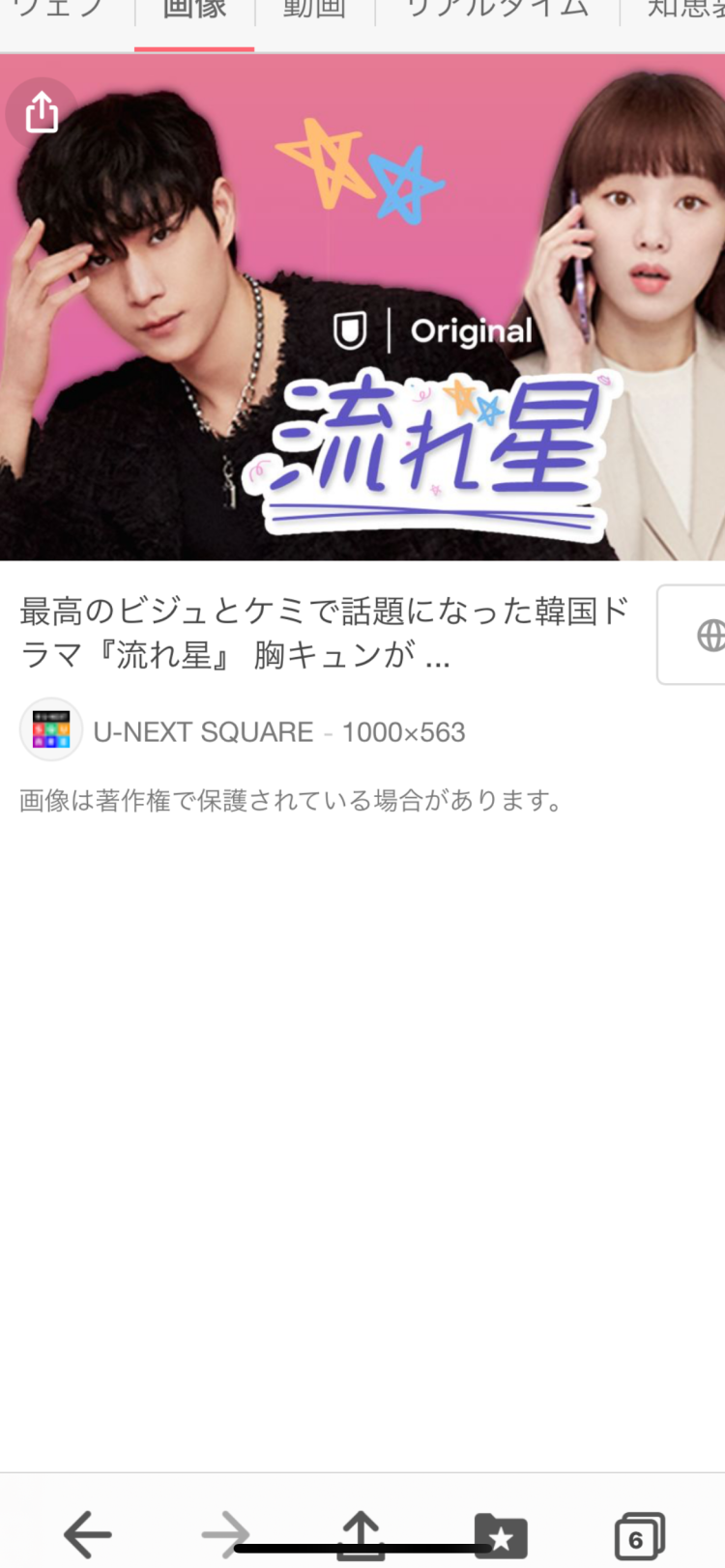Image resolution: width=725 pixels, height=1568 pixels.
Task: Go back with the browser back arrow
Action: click(x=87, y=1532)
